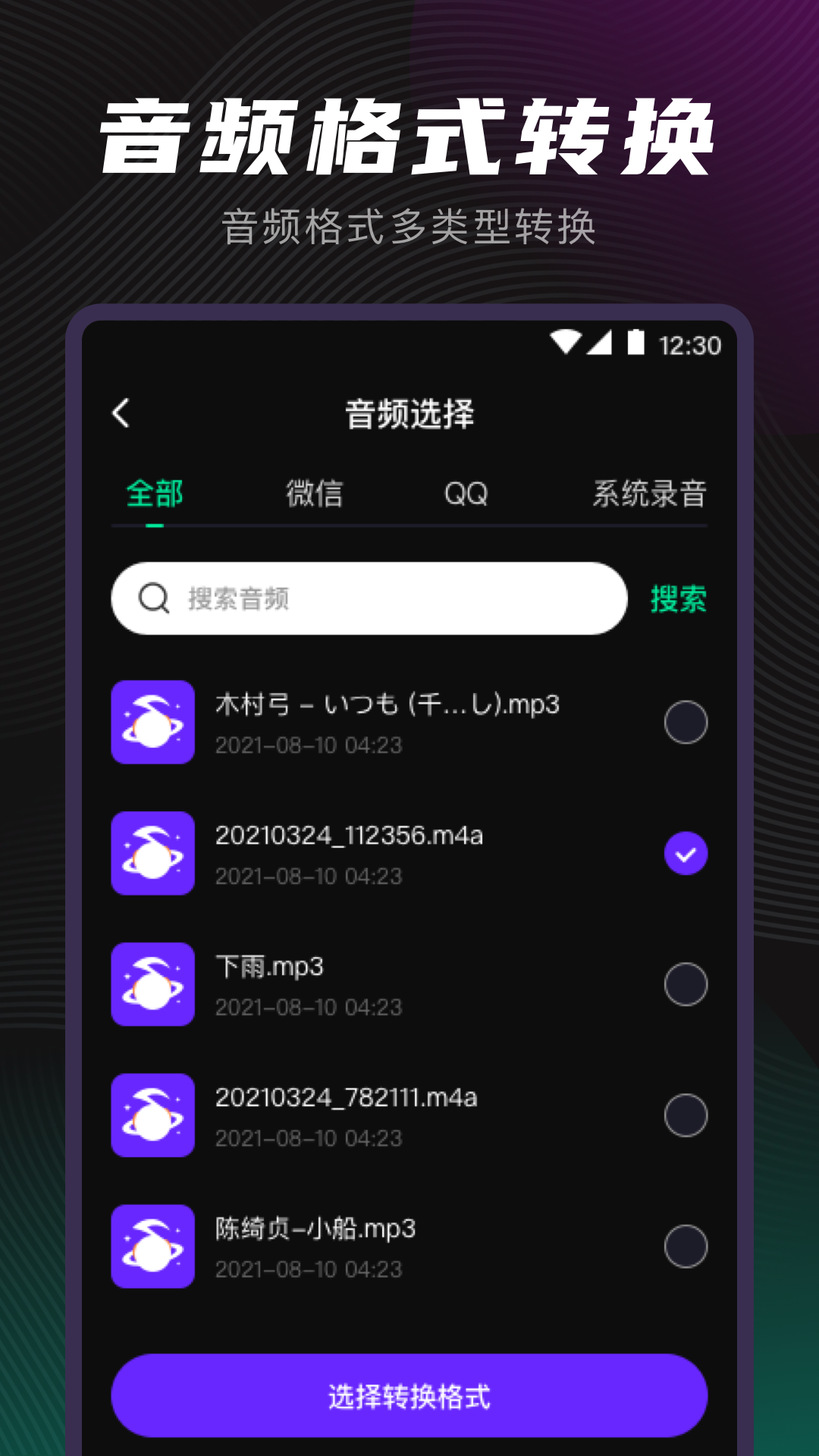Viewport: 819px width, 1456px height.
Task: Open the 木村弓 mp3 file's purple planet icon
Action: 153,722
